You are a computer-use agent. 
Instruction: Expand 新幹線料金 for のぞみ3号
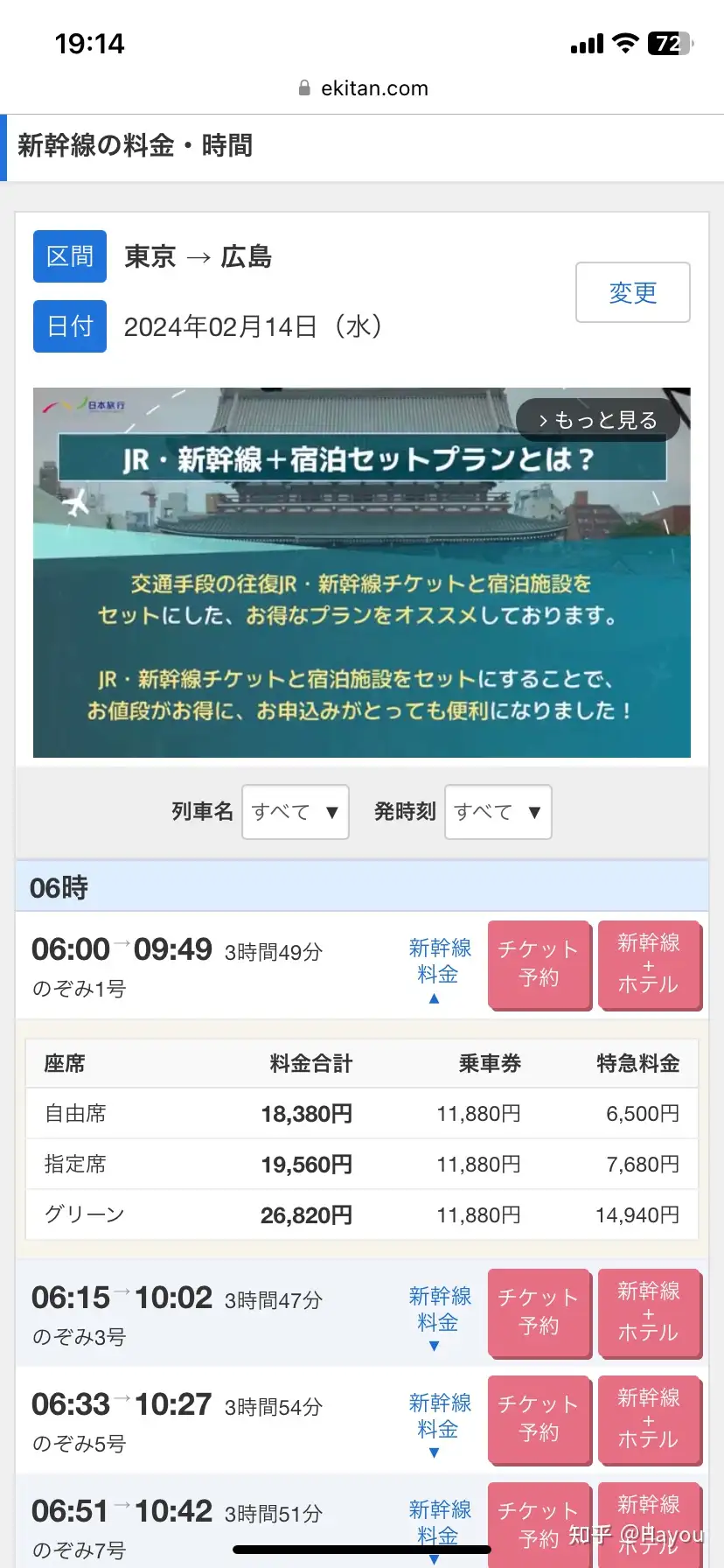pos(439,1317)
